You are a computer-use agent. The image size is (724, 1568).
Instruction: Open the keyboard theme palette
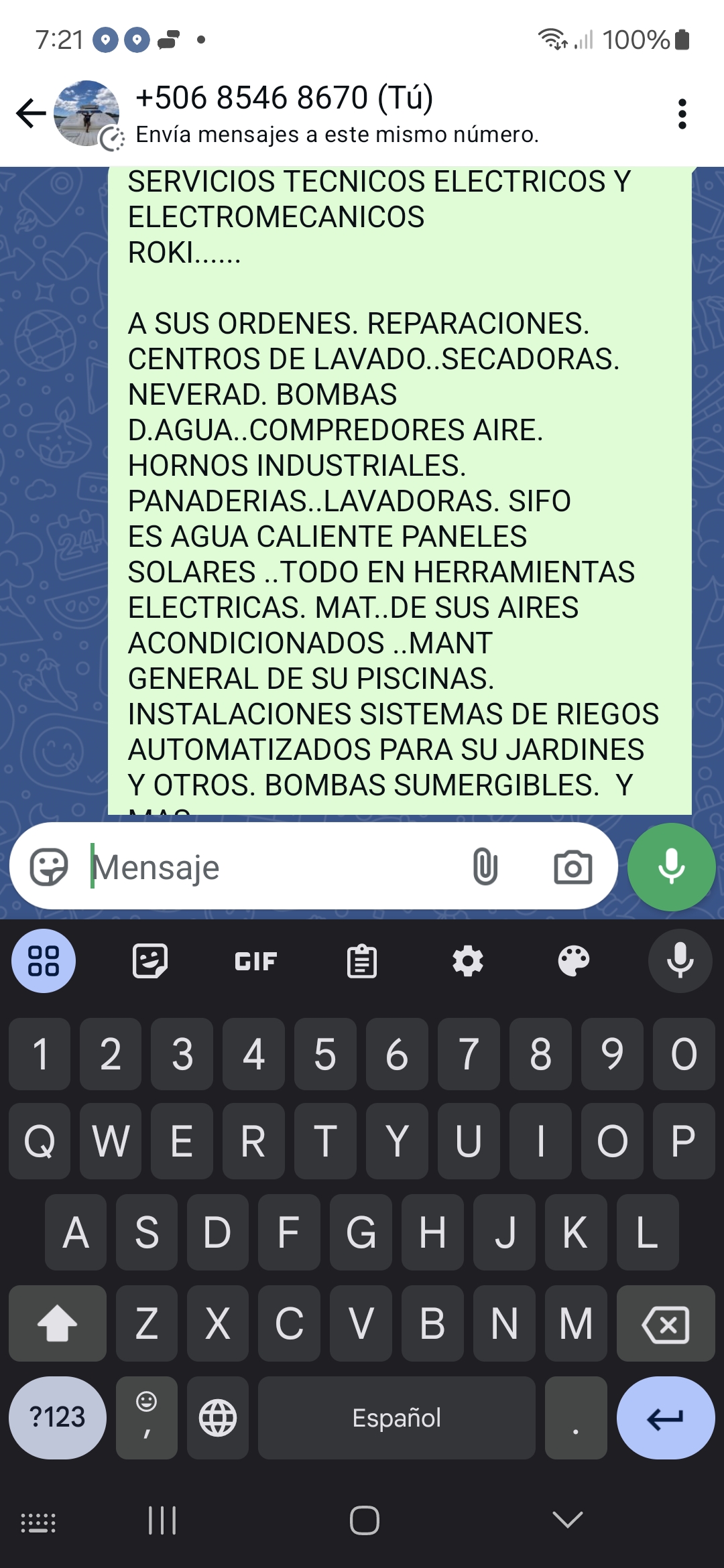[x=574, y=961]
